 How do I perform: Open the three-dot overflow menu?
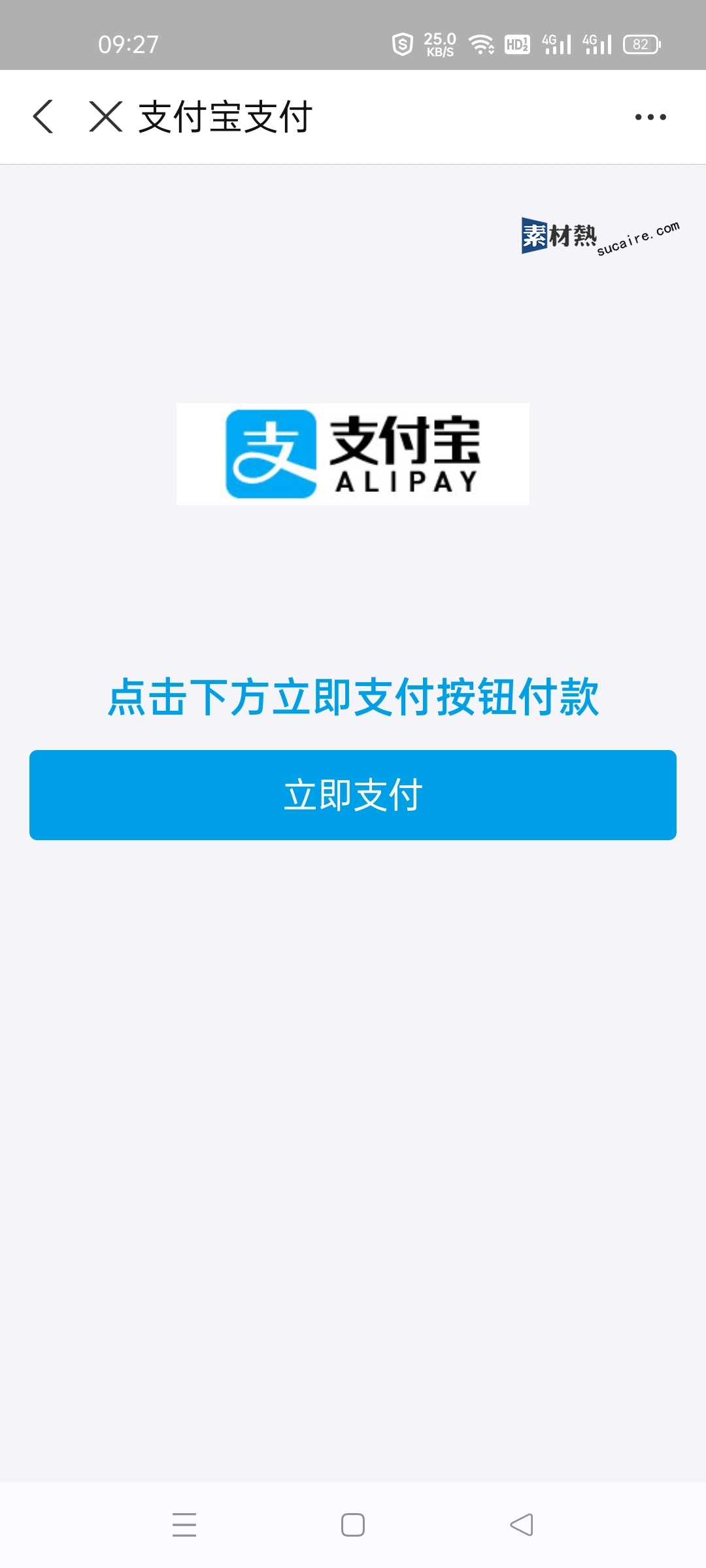coord(650,117)
